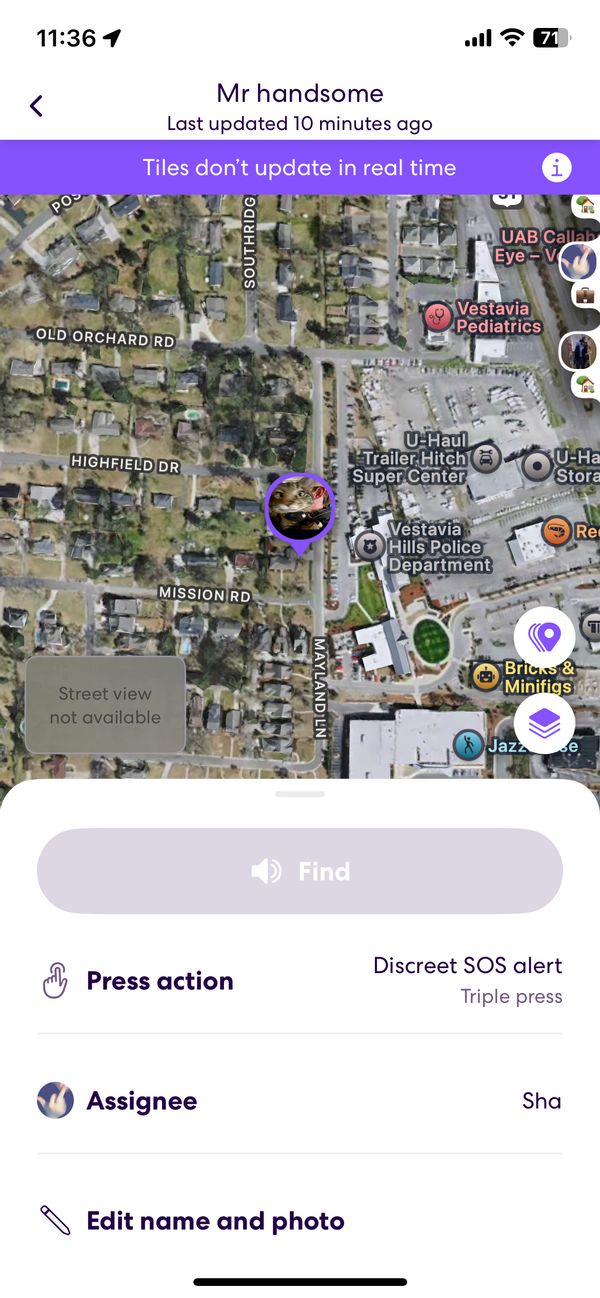Open the Press action setting

(300, 981)
